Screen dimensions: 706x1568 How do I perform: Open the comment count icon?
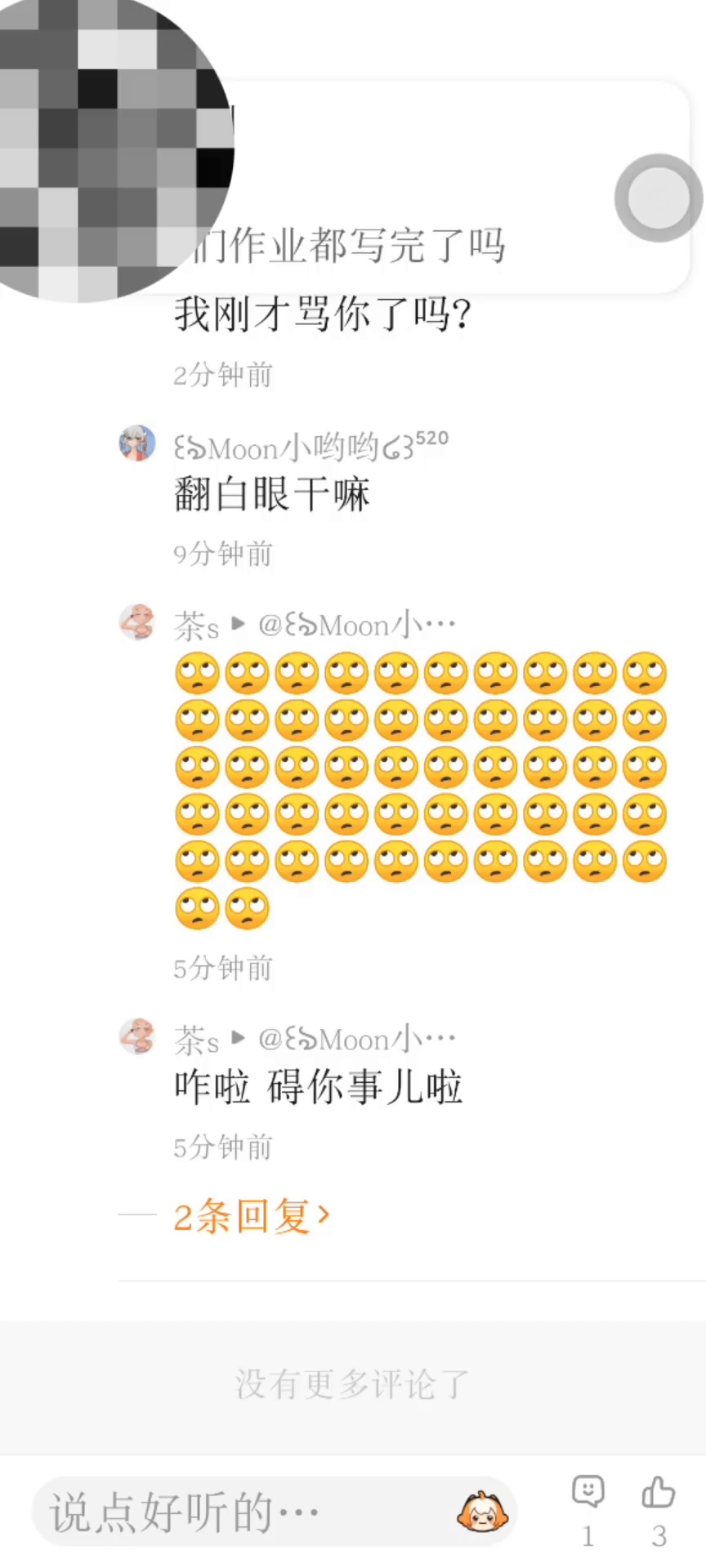(588, 1493)
